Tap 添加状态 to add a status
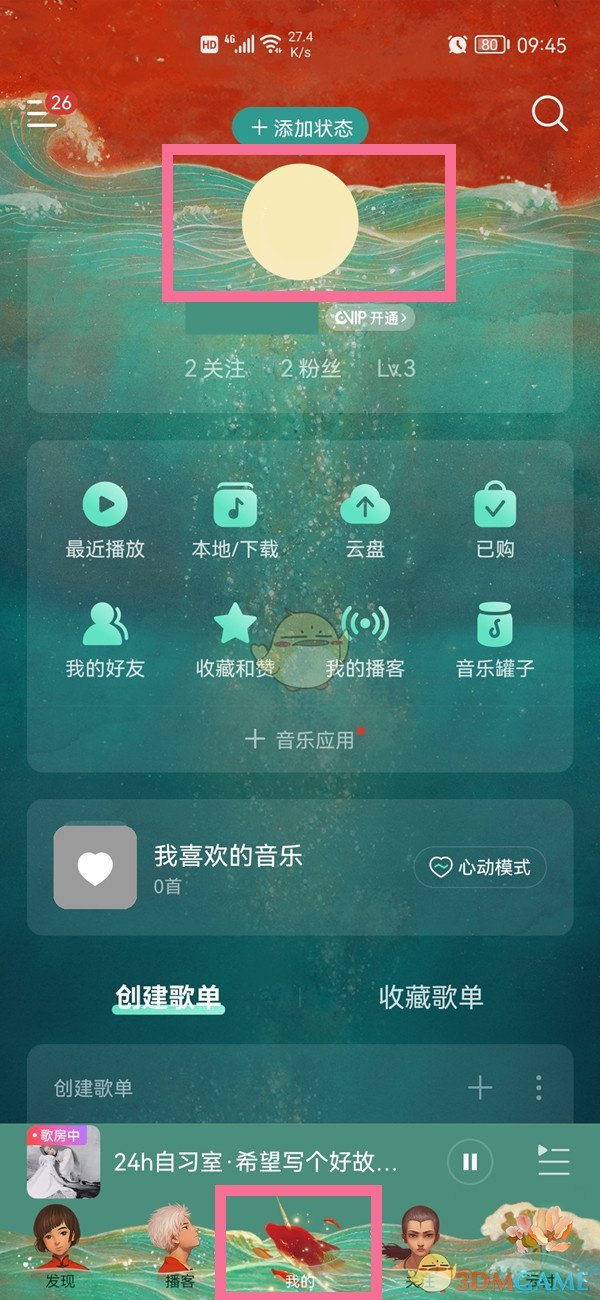 pos(300,128)
